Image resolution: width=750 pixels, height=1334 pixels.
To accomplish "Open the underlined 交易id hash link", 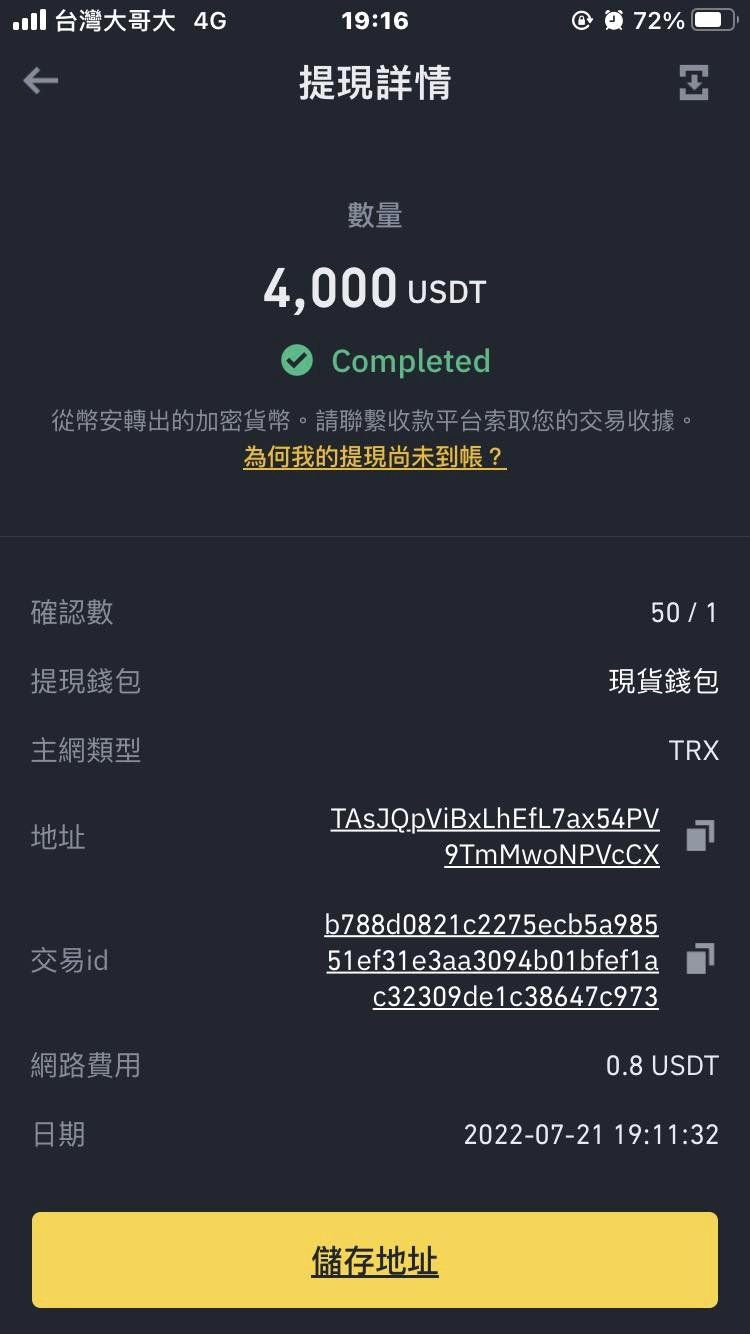I will click(492, 960).
